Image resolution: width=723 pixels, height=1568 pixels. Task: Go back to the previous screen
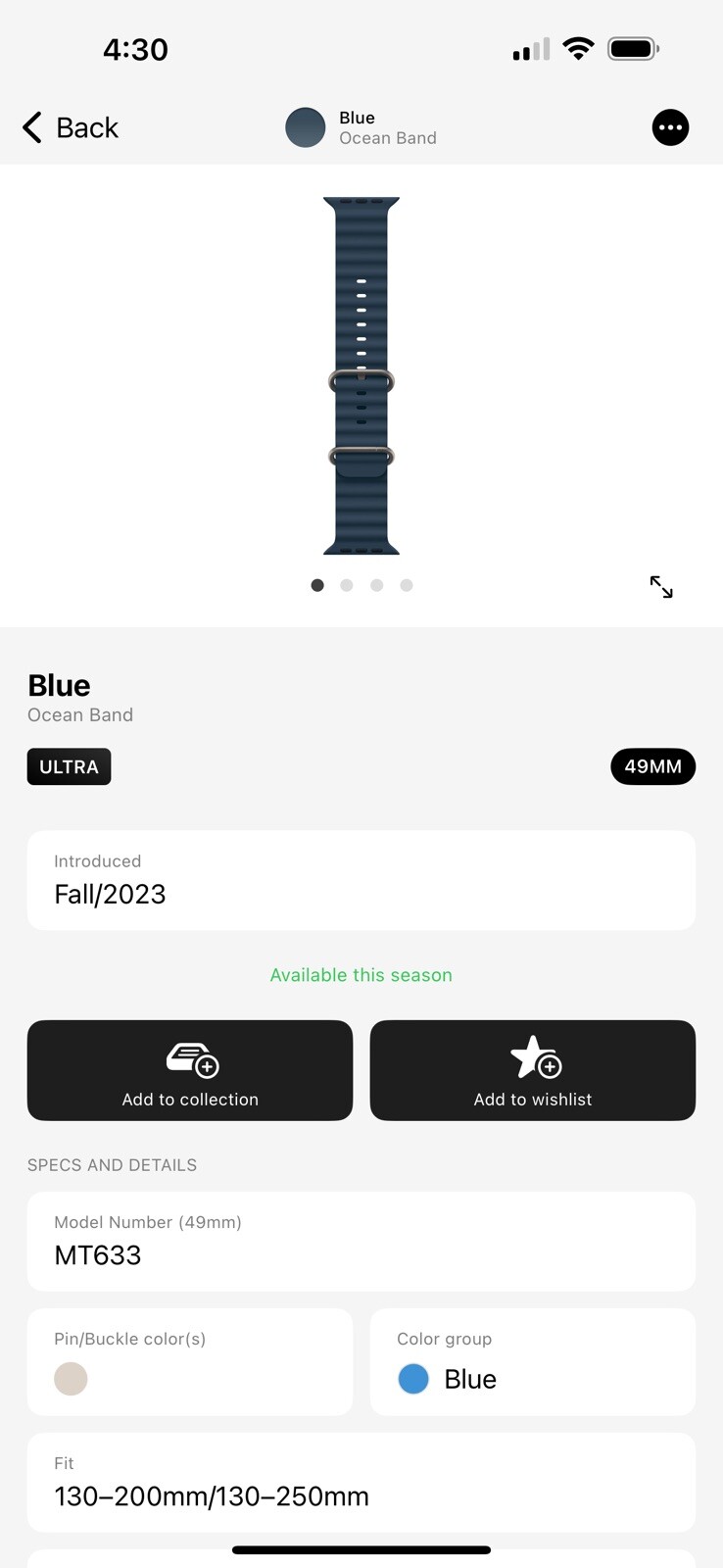click(x=71, y=127)
